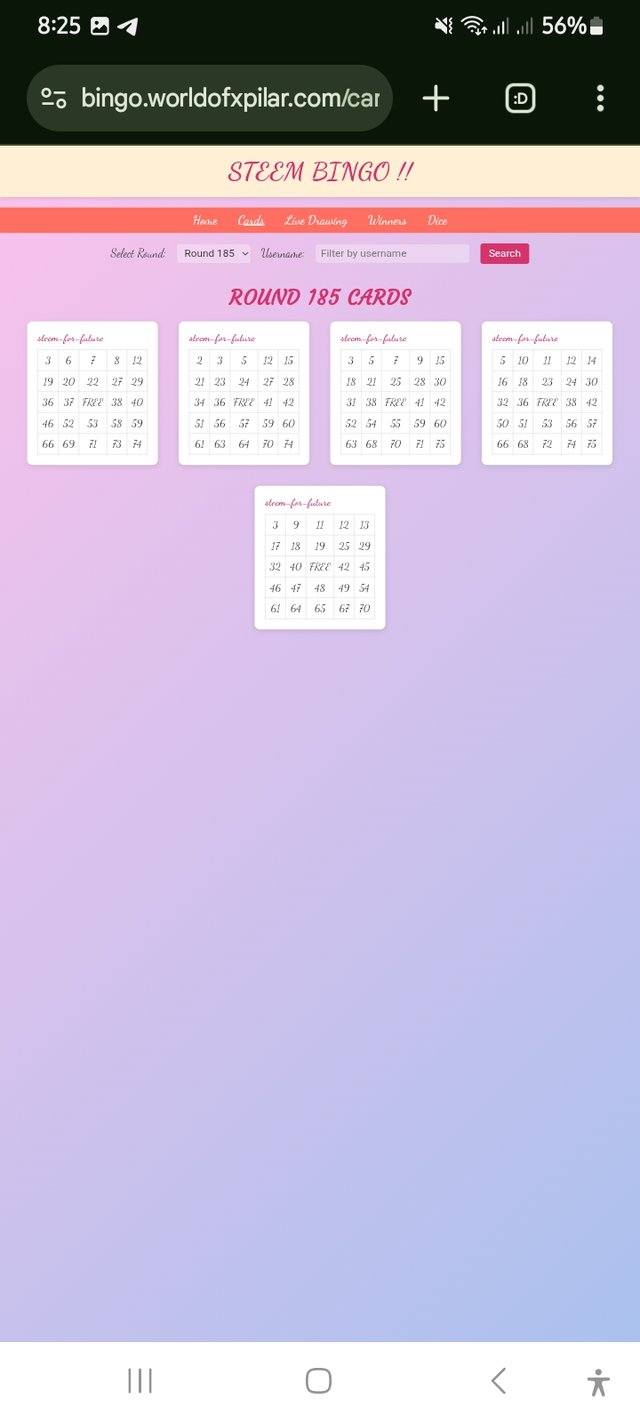
Task: Open the recent apps view
Action: (x=140, y=1381)
